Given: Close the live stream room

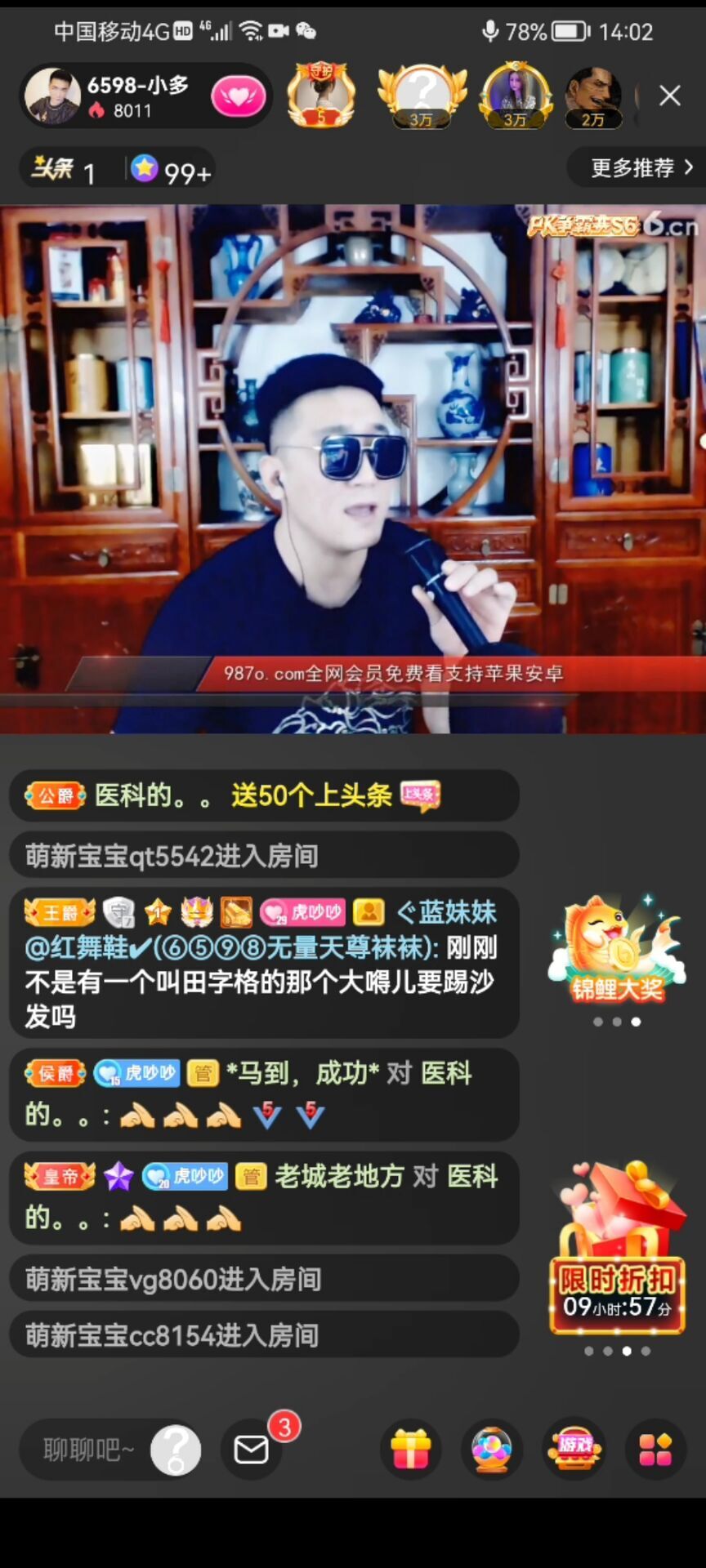Looking at the screenshot, I should tap(669, 96).
